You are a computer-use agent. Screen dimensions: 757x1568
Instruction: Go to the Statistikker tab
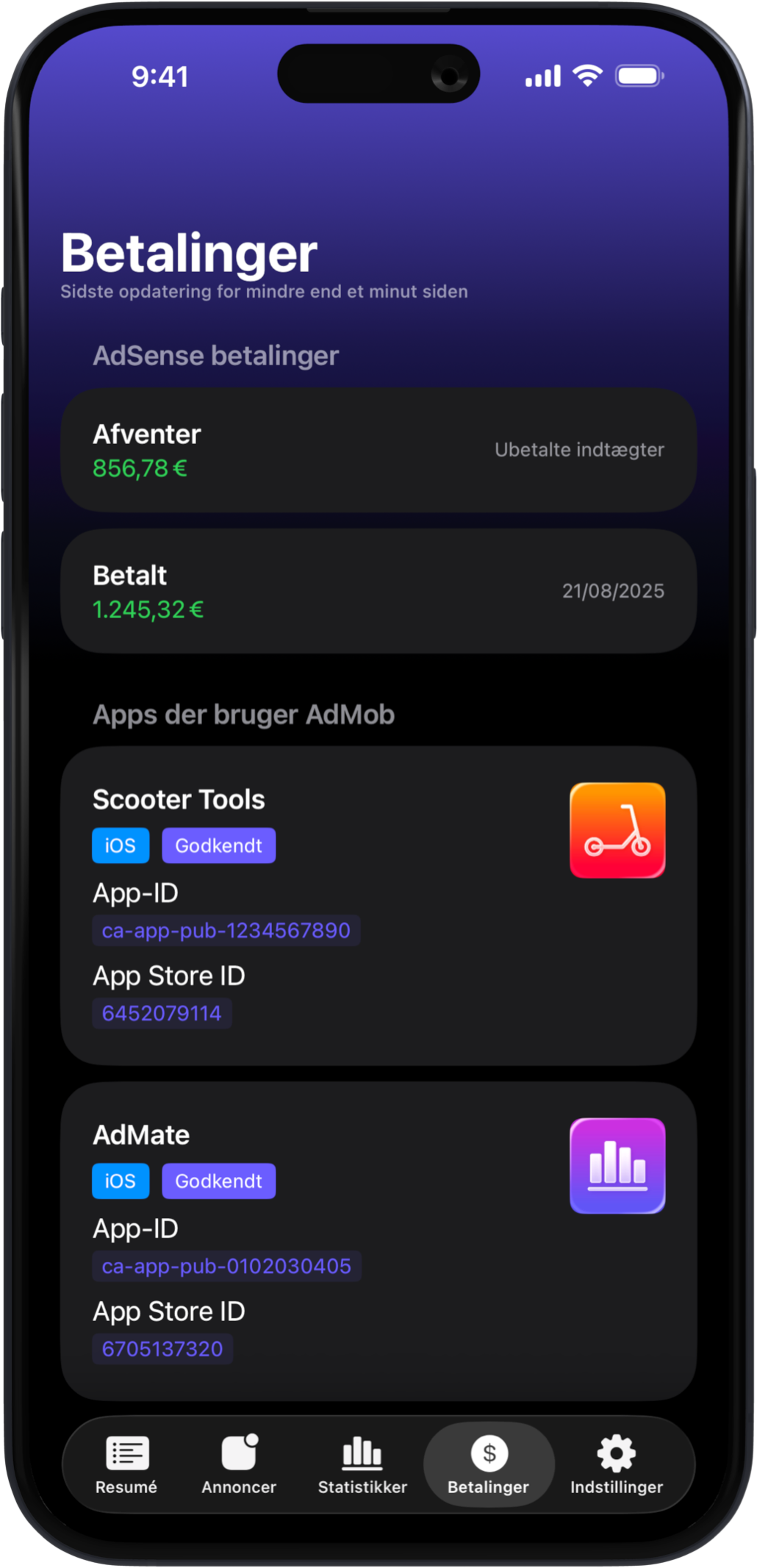tap(362, 1464)
